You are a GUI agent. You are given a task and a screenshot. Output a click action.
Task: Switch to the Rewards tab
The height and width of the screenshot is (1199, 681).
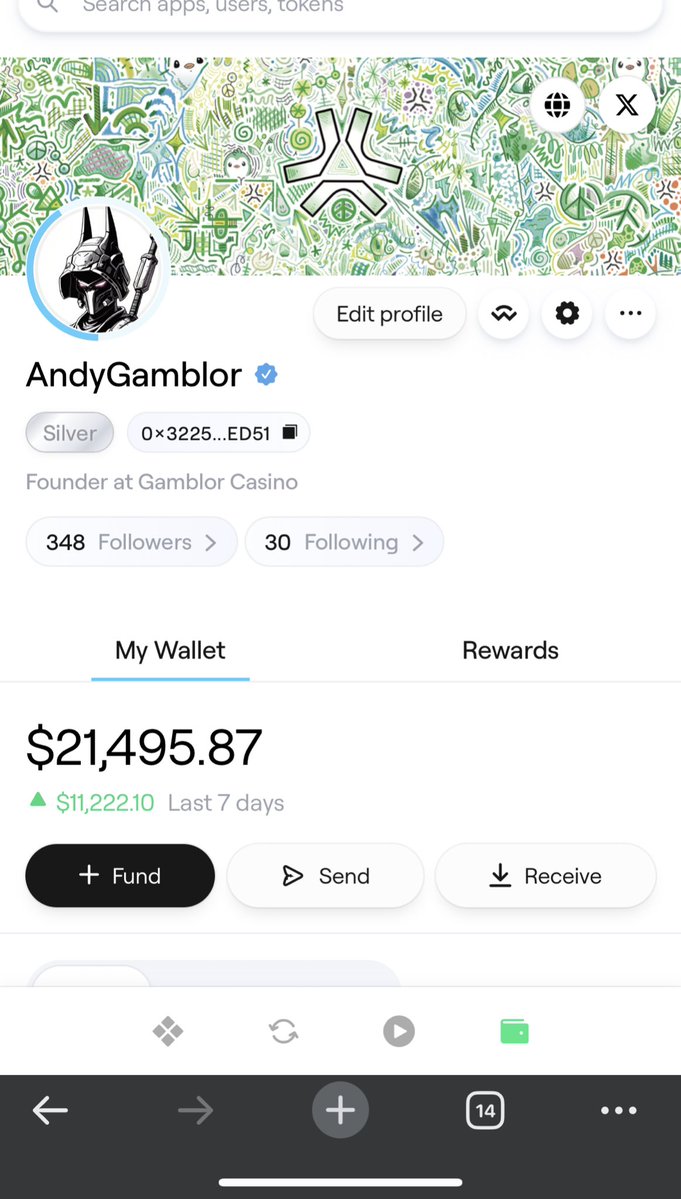(x=511, y=651)
